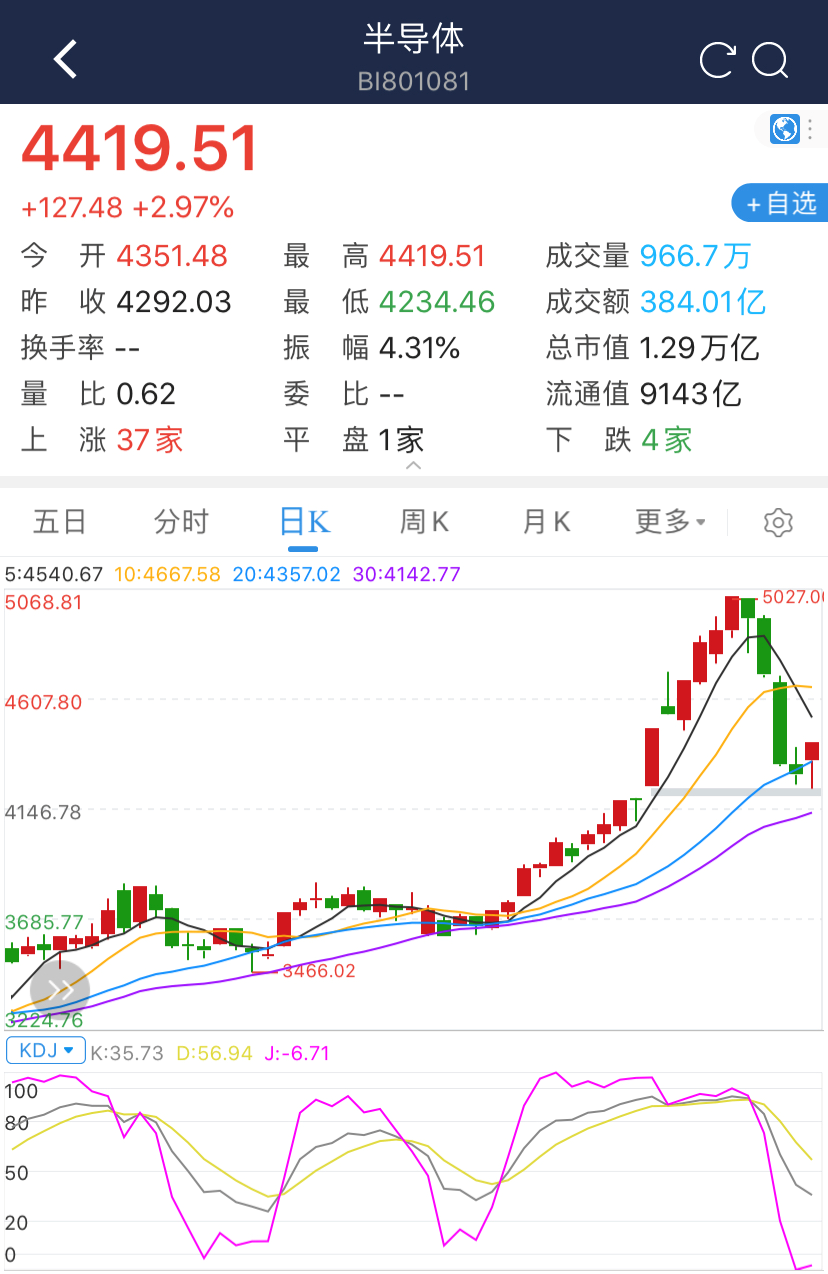Viewport: 828px width, 1274px height.
Task: Switch to the 分时 chart tab
Action: click(x=182, y=521)
